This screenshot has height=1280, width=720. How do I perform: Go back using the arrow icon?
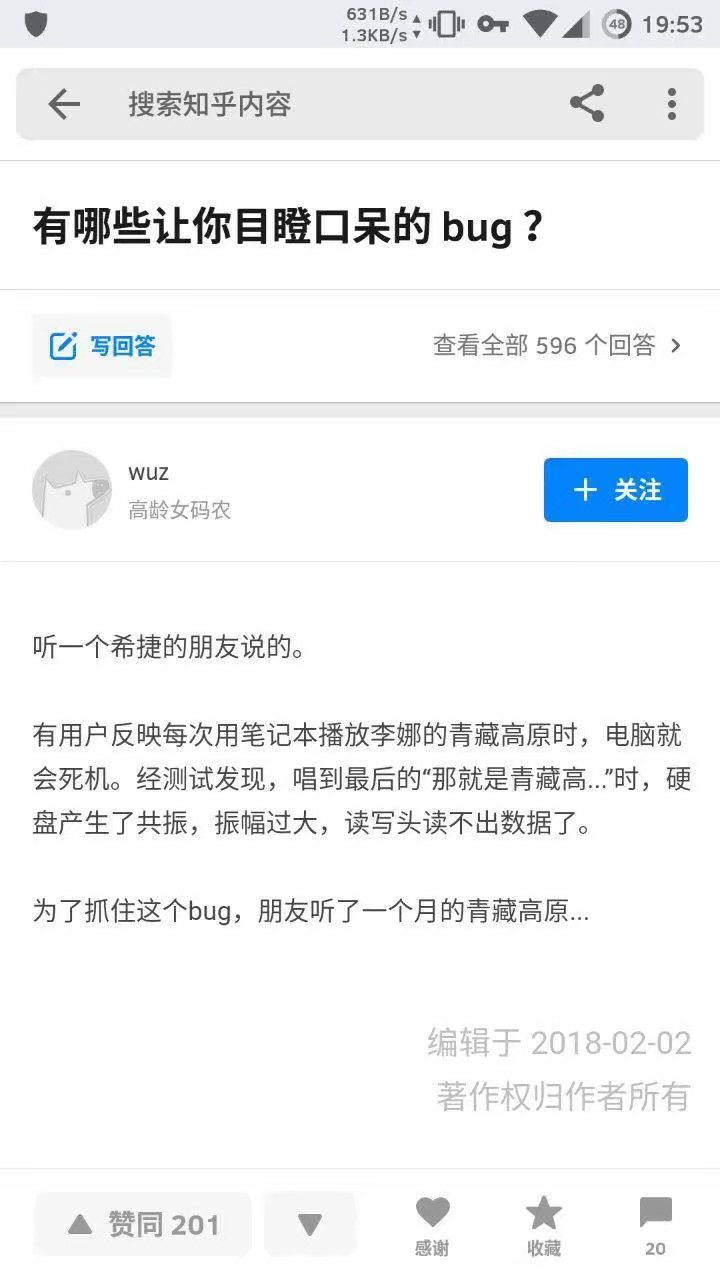point(64,104)
